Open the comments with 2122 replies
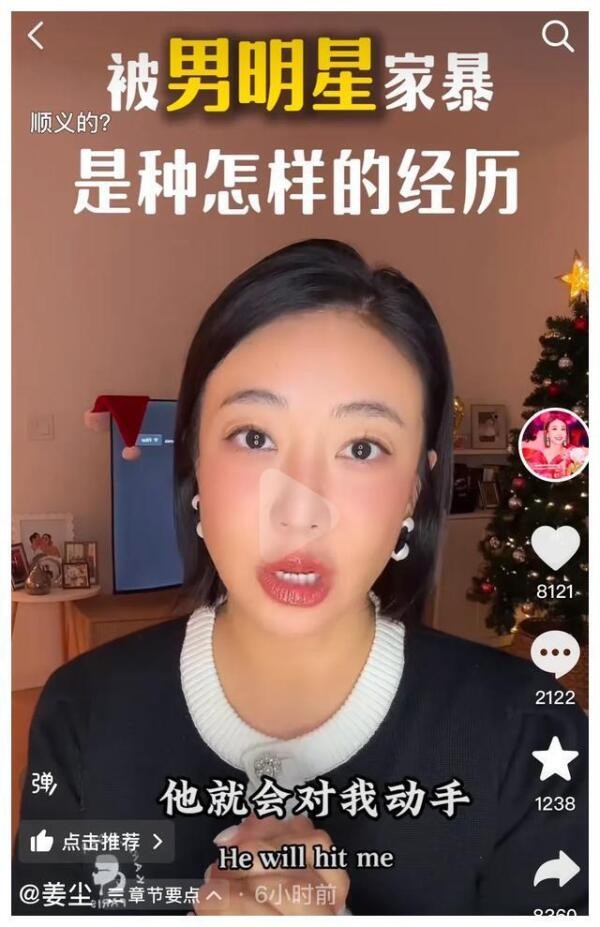The height and width of the screenshot is (927, 600). 555,656
